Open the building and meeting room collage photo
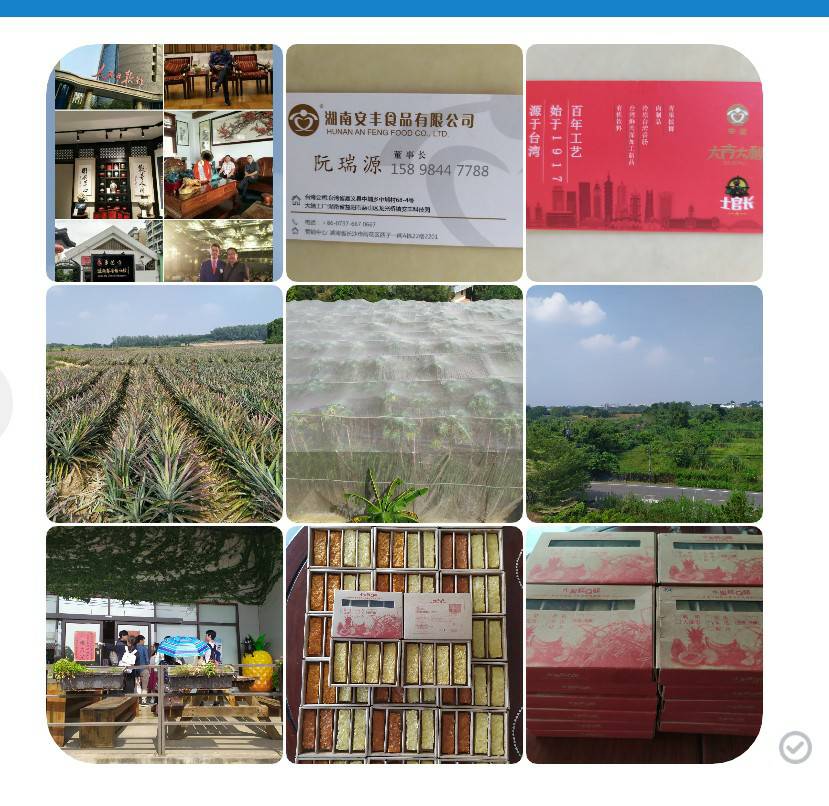 click(x=164, y=163)
